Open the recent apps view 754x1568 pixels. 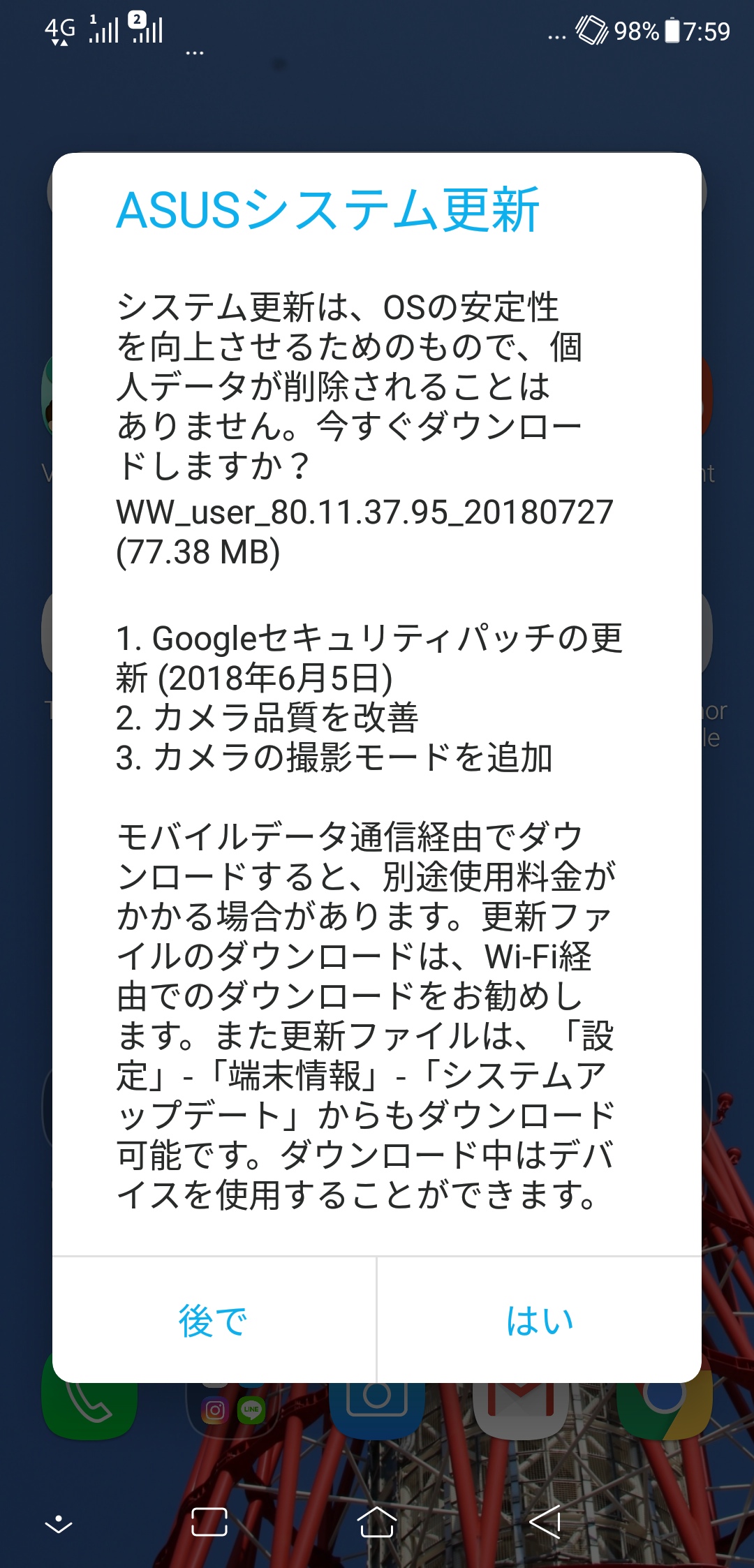[209, 1522]
